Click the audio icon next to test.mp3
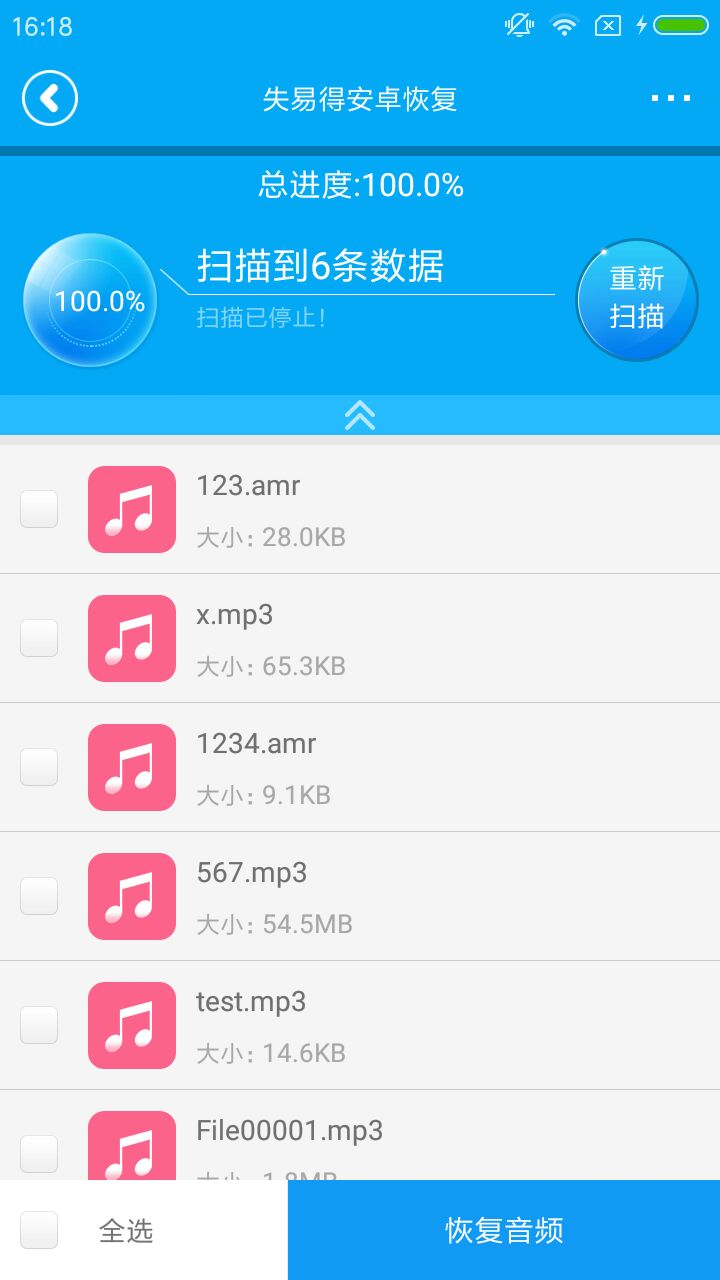This screenshot has height=1280, width=720. coord(131,1025)
